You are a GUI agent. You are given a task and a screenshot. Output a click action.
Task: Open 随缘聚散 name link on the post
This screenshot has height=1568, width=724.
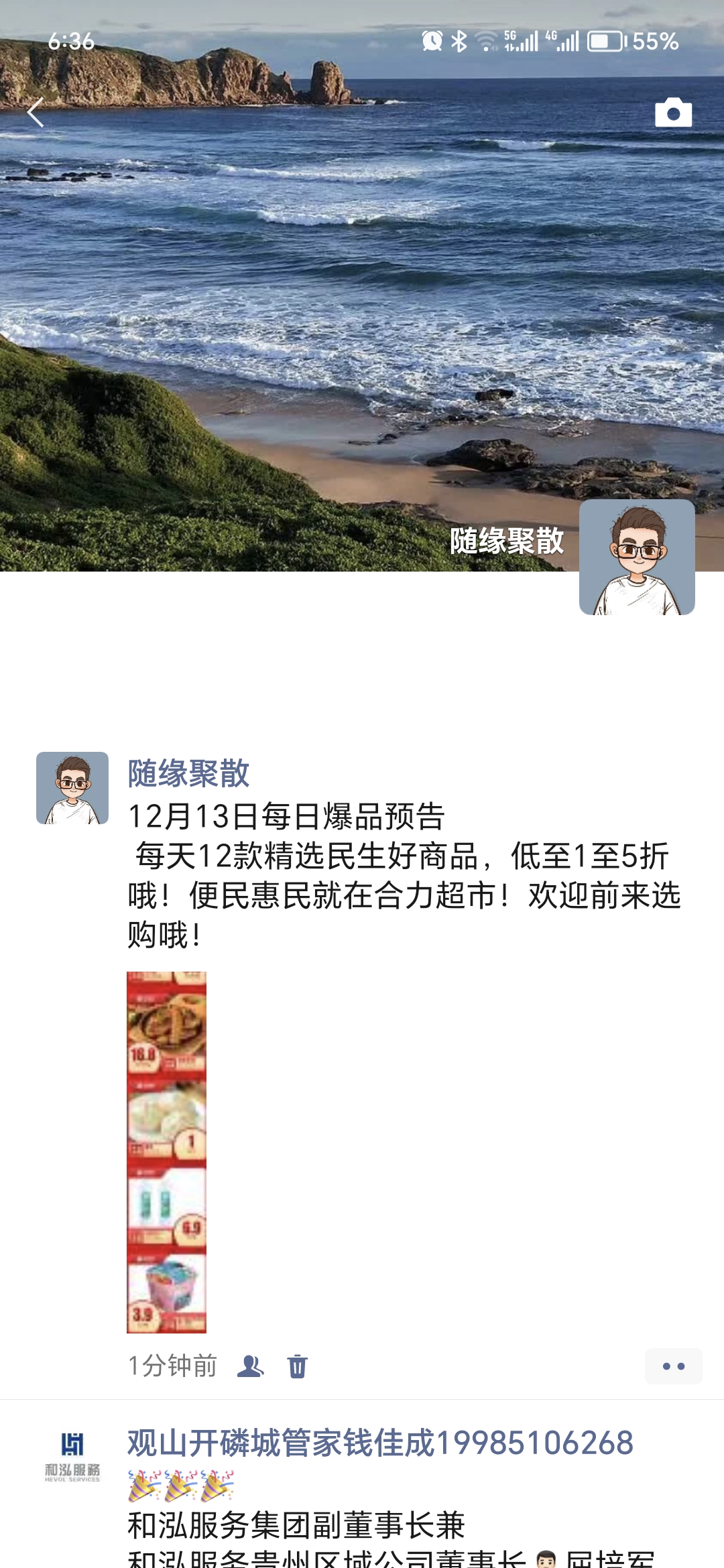pos(188,774)
